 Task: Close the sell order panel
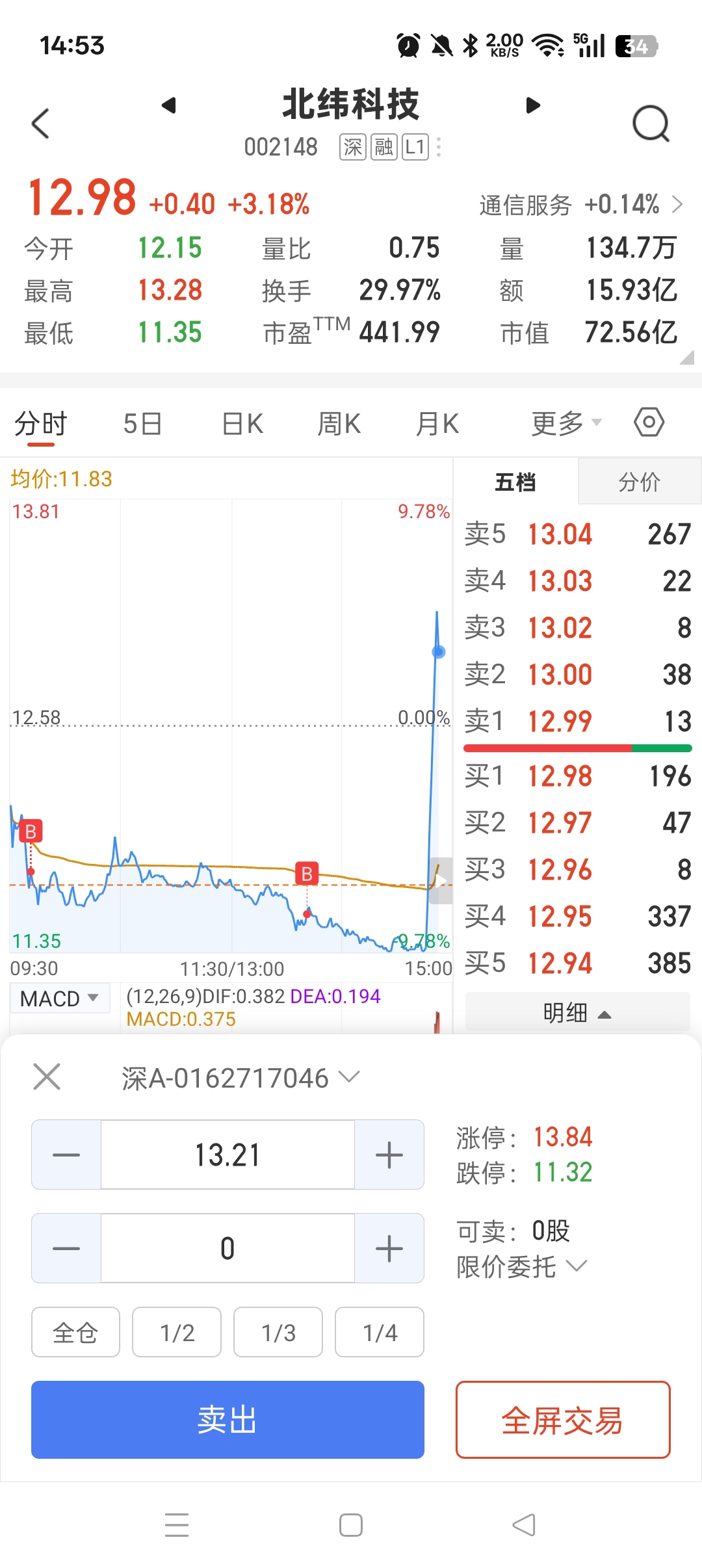[47, 1077]
